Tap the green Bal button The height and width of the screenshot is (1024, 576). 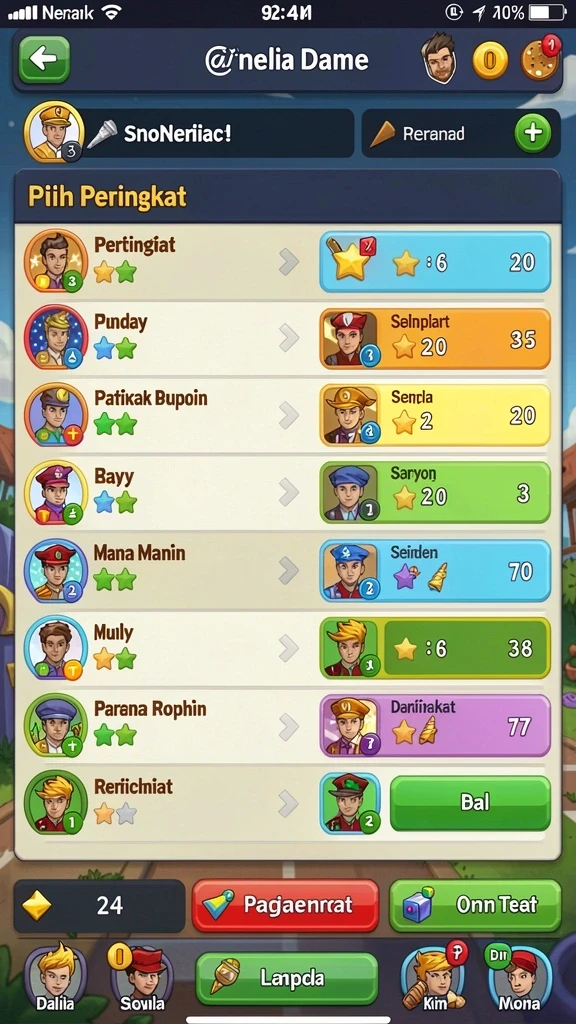click(470, 803)
